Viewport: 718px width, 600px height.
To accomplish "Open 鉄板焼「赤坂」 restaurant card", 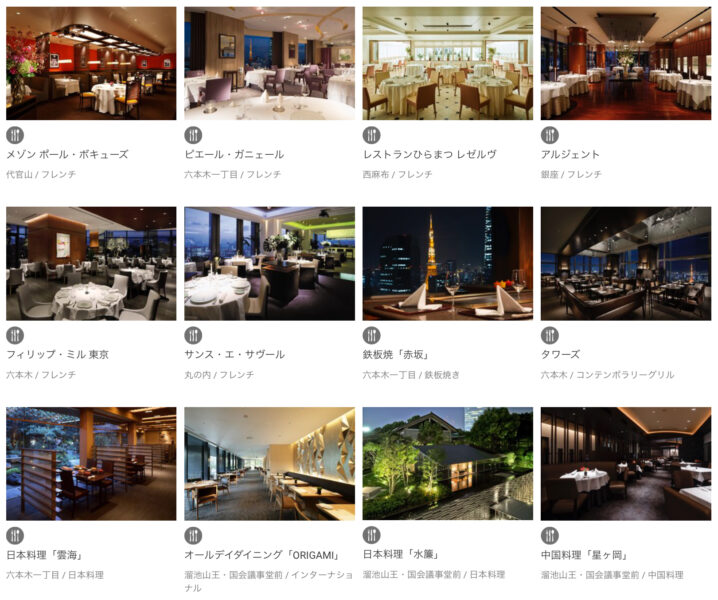I will pyautogui.click(x=447, y=264).
